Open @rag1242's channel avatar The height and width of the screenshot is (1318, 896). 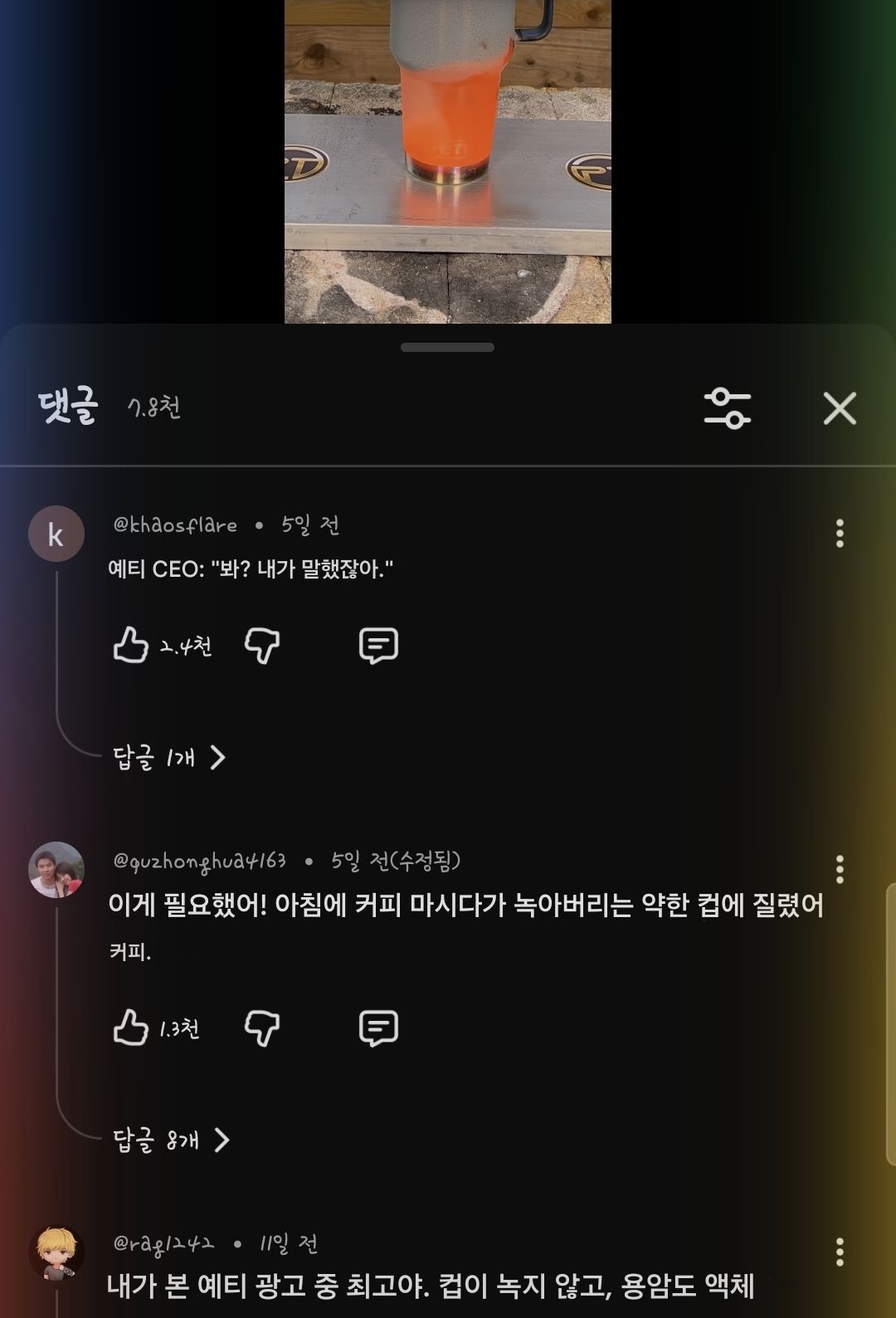click(x=56, y=1252)
